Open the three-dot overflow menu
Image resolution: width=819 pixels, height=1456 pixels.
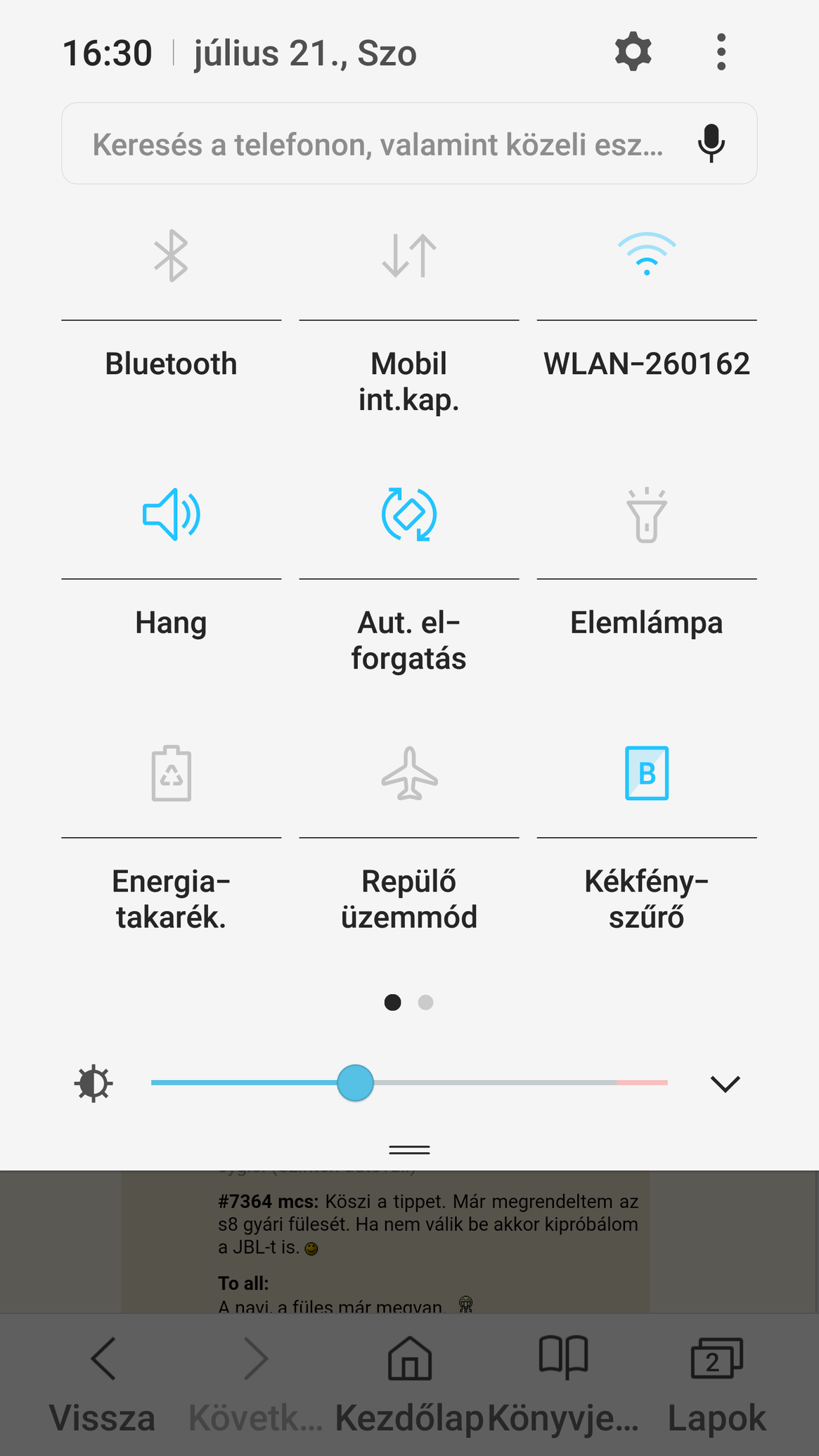(721, 52)
